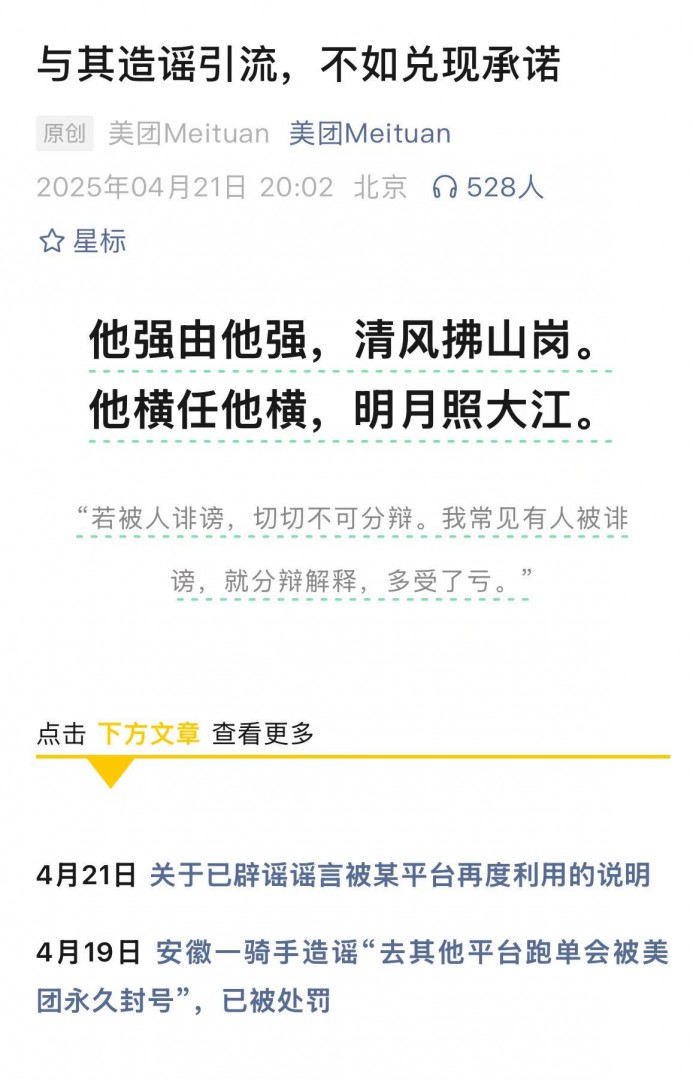
Task: Open the 美团Meituan account link
Action: (369, 134)
